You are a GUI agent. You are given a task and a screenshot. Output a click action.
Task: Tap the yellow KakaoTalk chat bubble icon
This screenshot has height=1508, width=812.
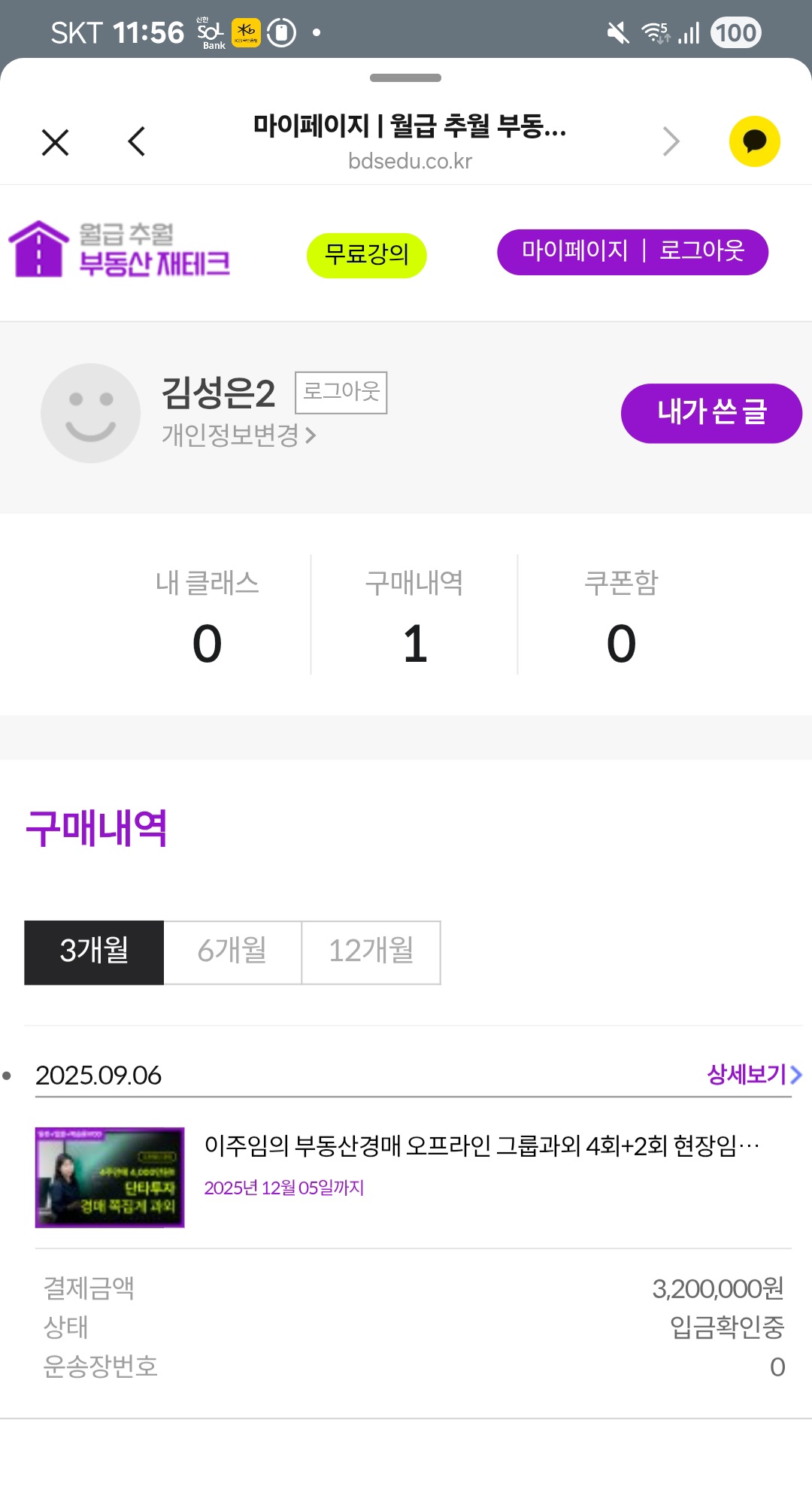pyautogui.click(x=754, y=141)
